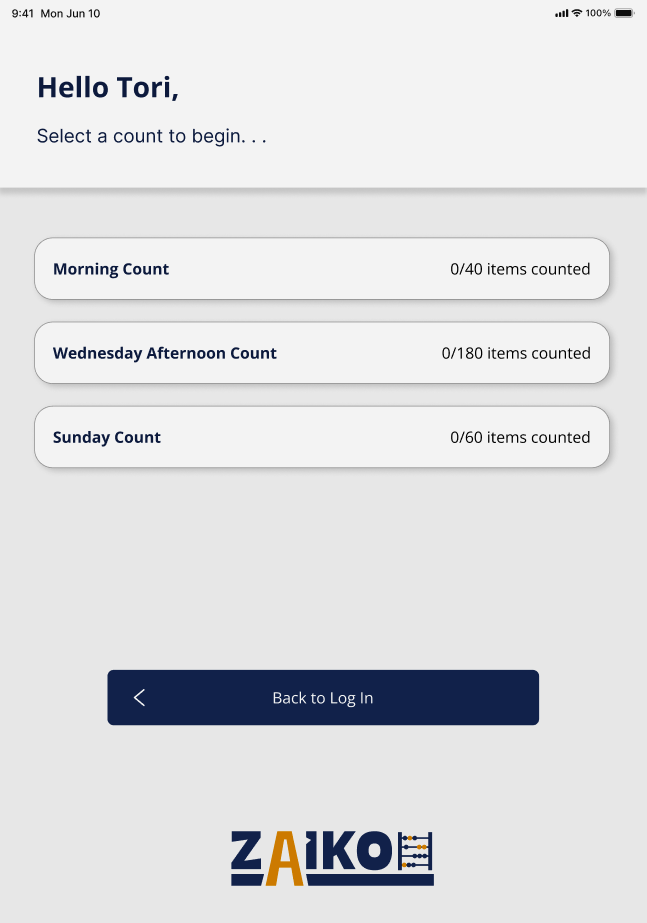Screen dimensions: 647x923
Task: Start the Sunday Count
Action: [321, 437]
